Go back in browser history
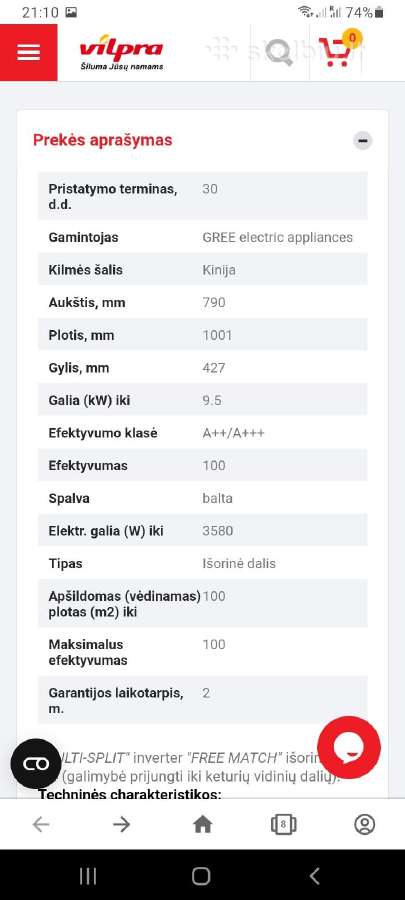The image size is (405, 900). (41, 824)
